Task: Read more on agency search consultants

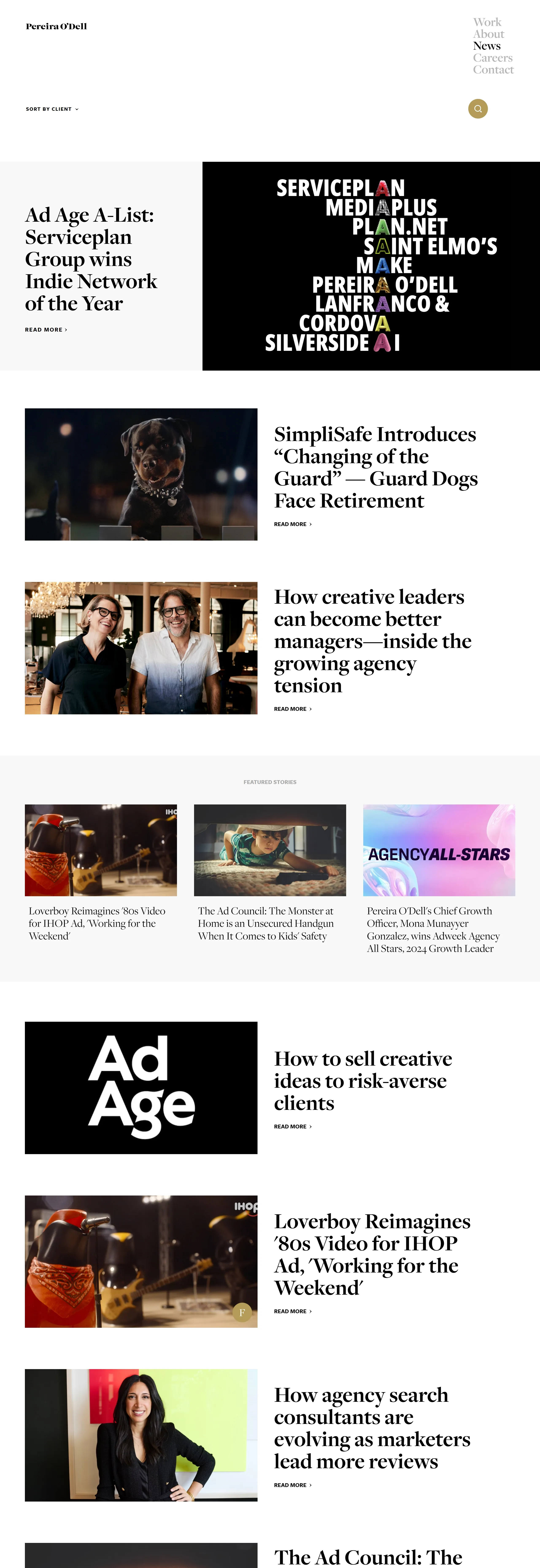Action: (x=292, y=1485)
